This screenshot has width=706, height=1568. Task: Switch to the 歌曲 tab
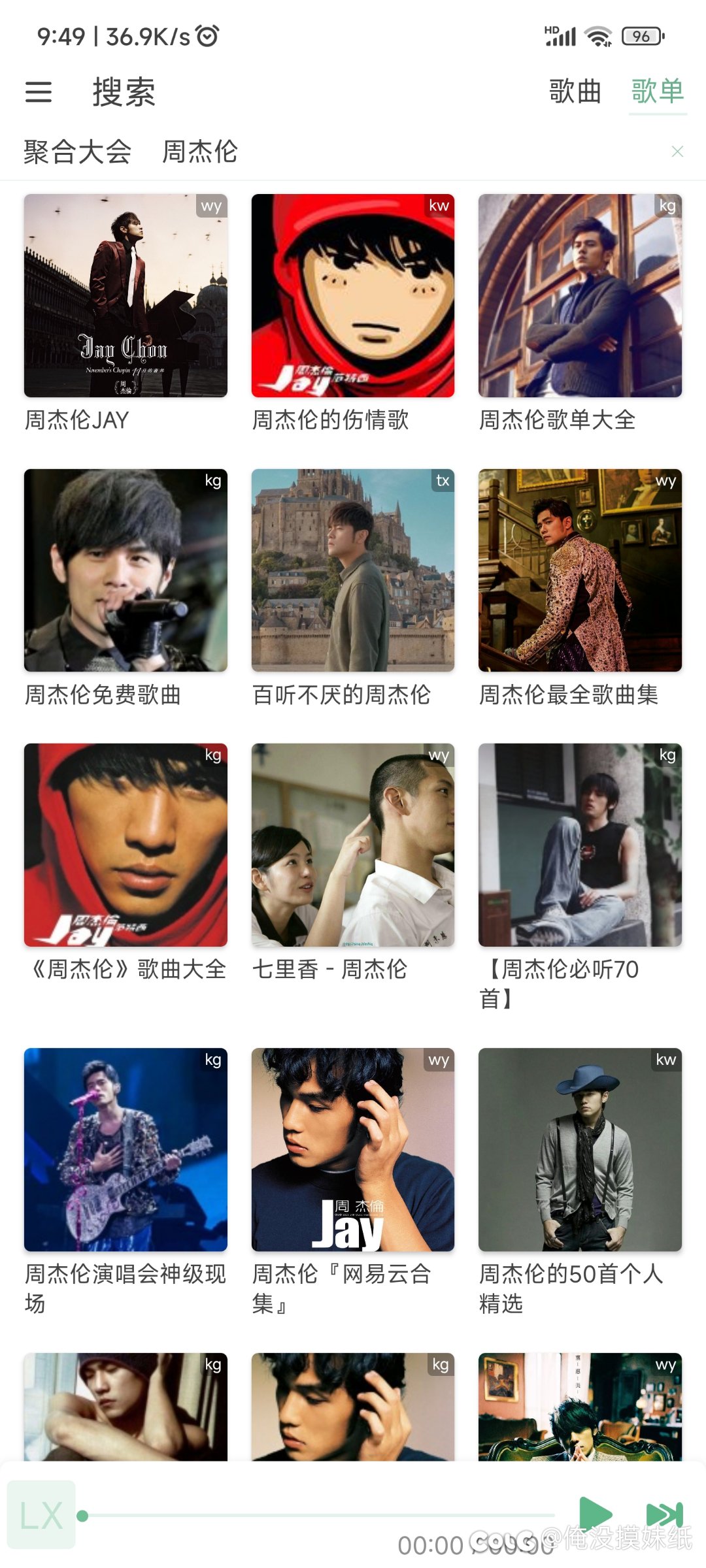[575, 91]
